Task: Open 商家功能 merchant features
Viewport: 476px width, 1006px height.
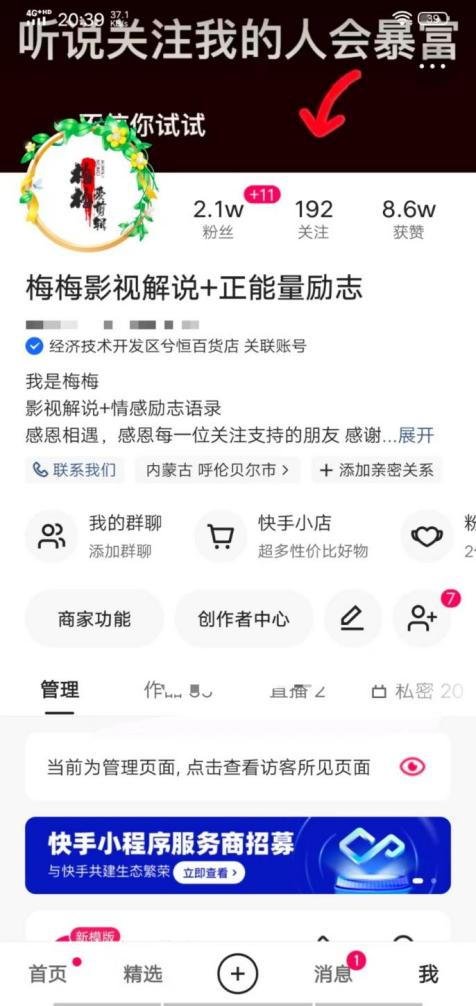Action: point(94,618)
